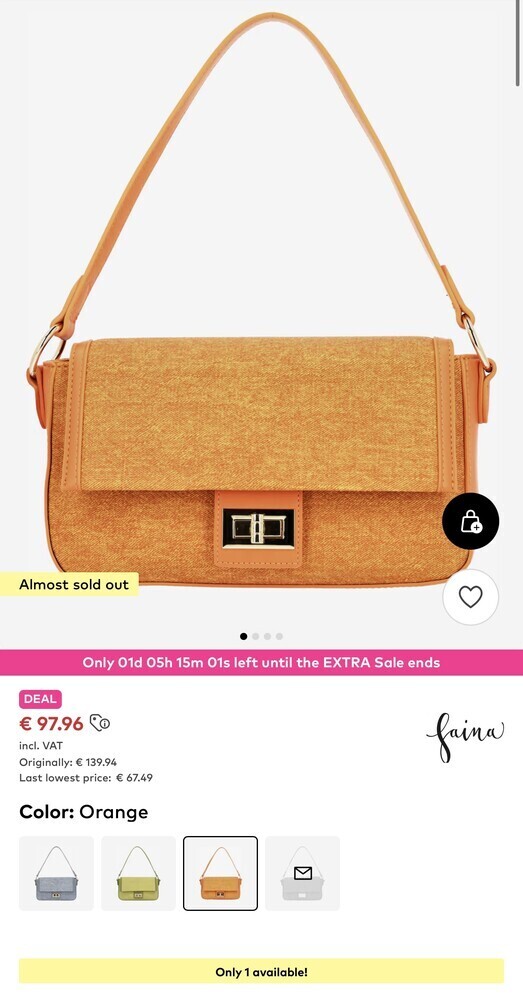Choose the green bag color variant
Viewport: 523px width, 1000px height.
click(138, 873)
